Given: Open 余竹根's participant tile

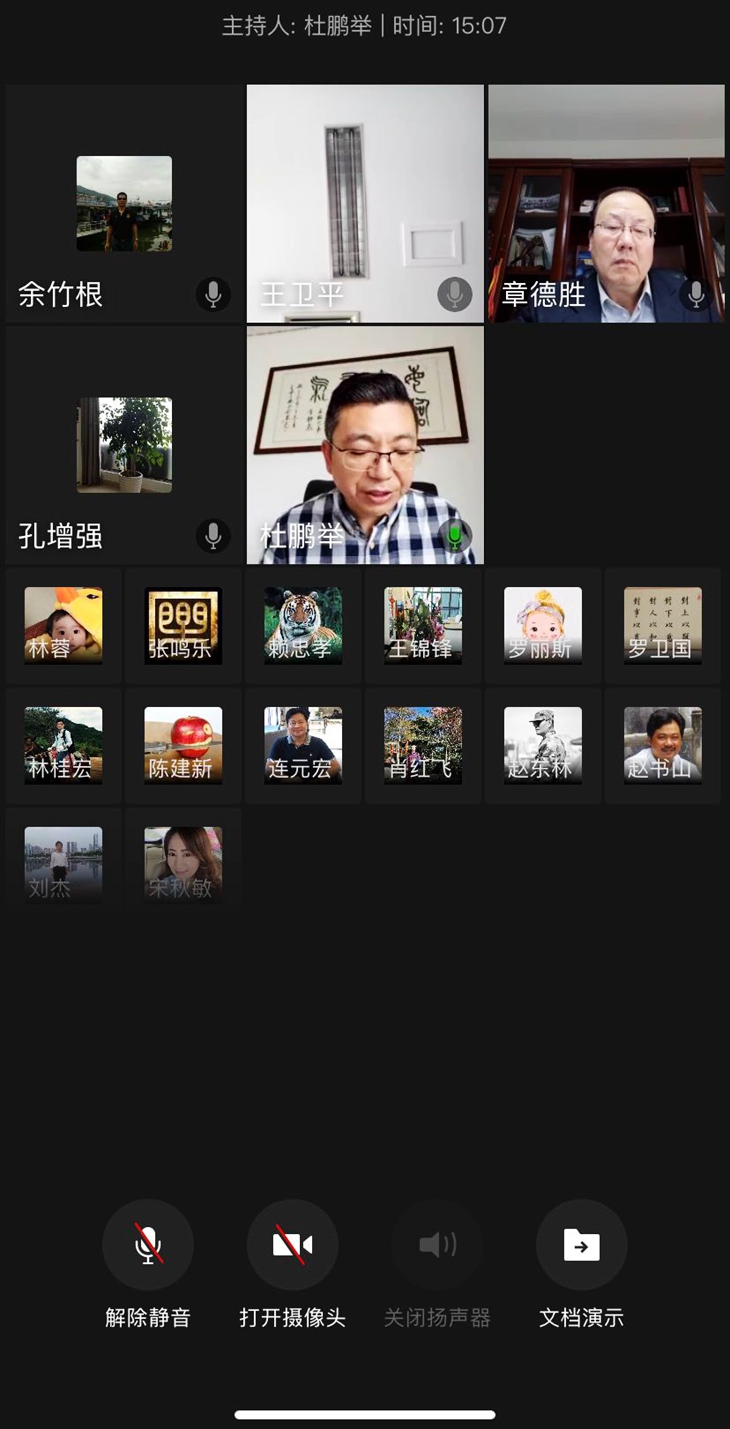Looking at the screenshot, I should click(124, 204).
